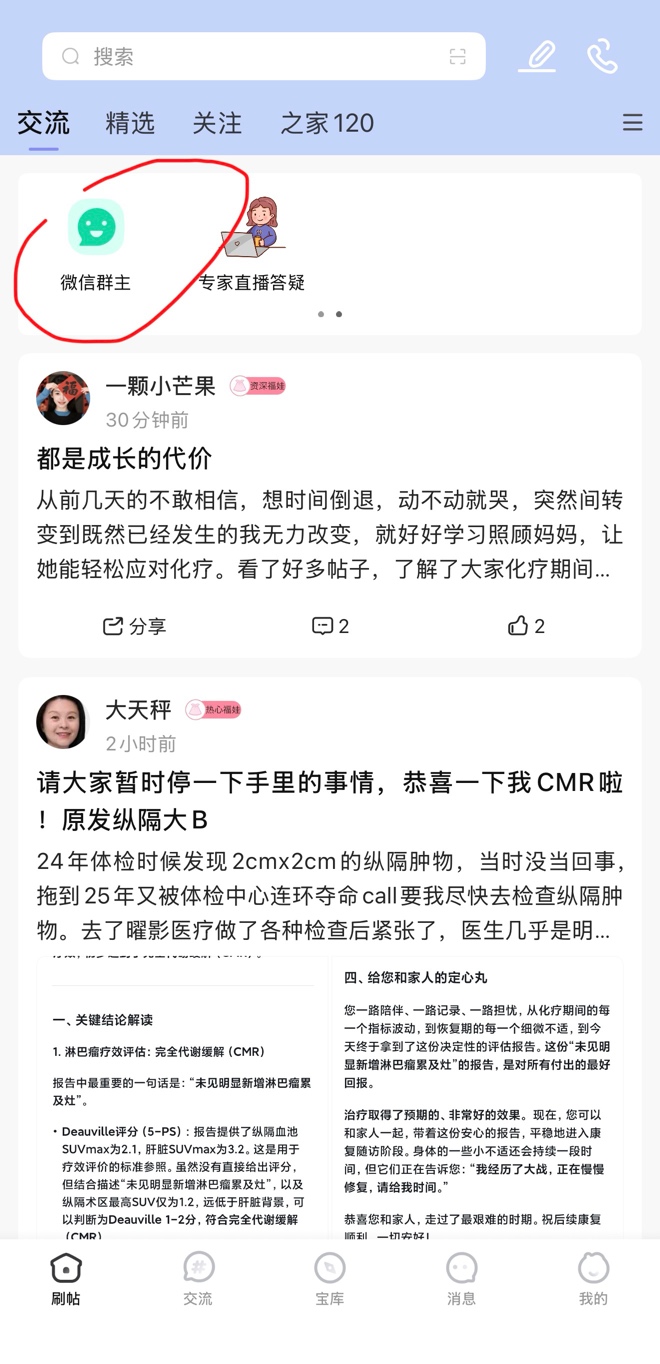The width and height of the screenshot is (660, 1364).
Task: Go to 交流 in bottom navigation
Action: 198,1279
